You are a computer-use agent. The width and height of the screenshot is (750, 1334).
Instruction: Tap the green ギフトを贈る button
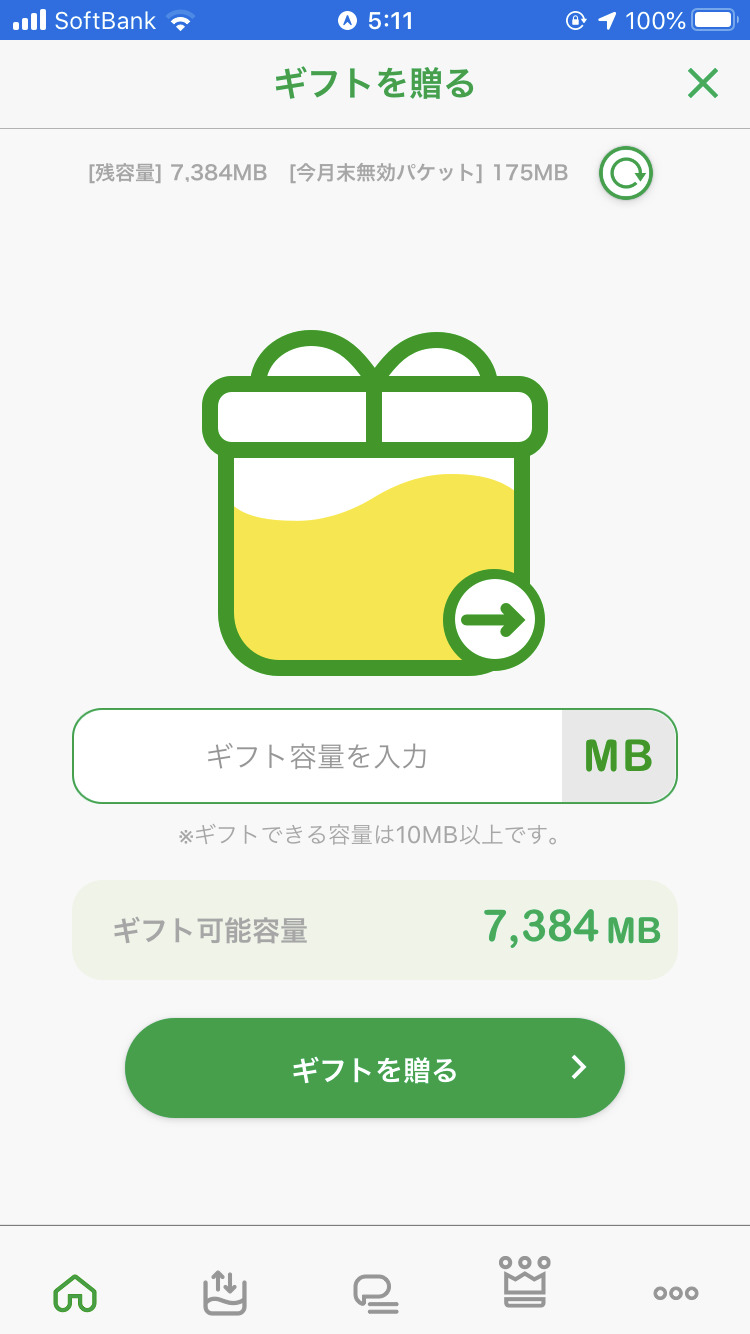click(x=375, y=1068)
